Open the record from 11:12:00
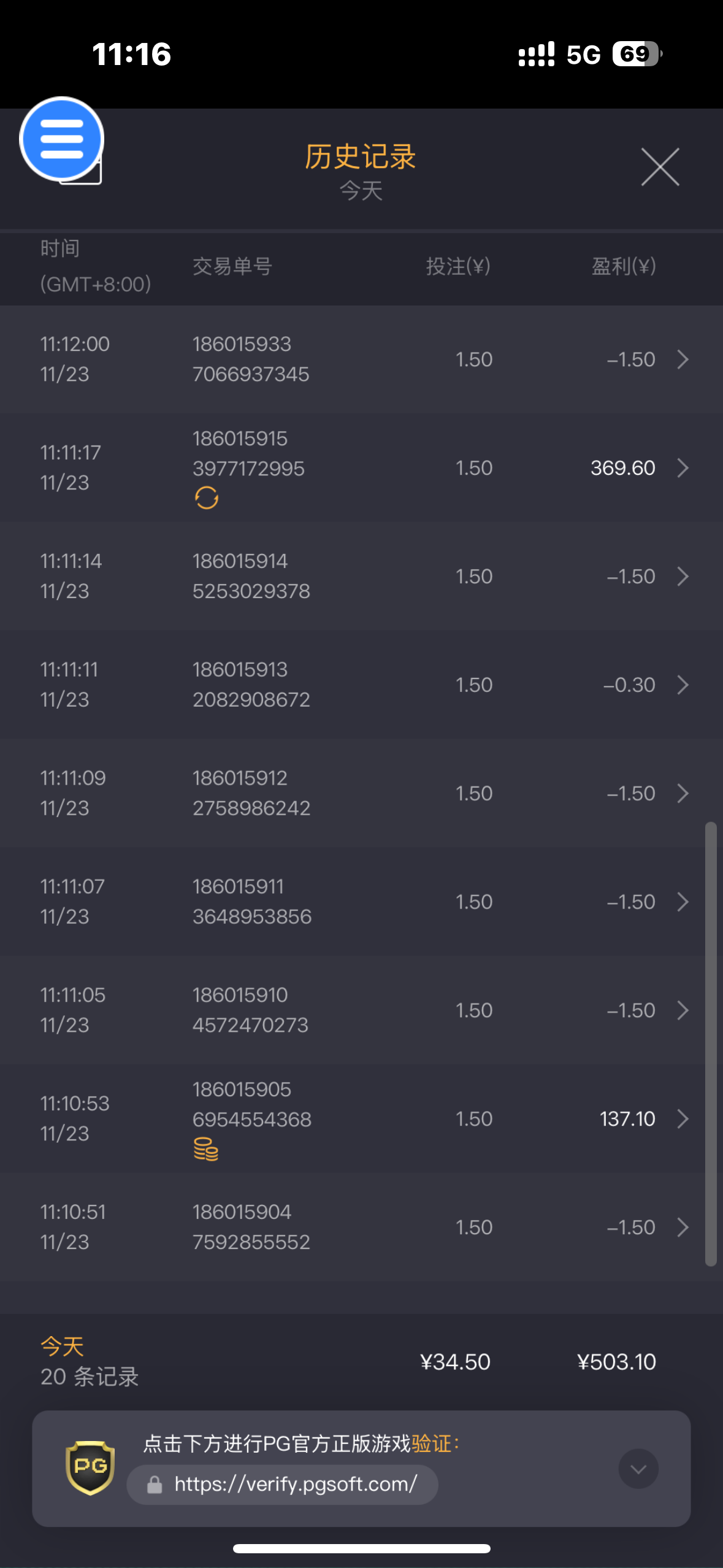Screen dimensions: 723x1568 pos(361,359)
